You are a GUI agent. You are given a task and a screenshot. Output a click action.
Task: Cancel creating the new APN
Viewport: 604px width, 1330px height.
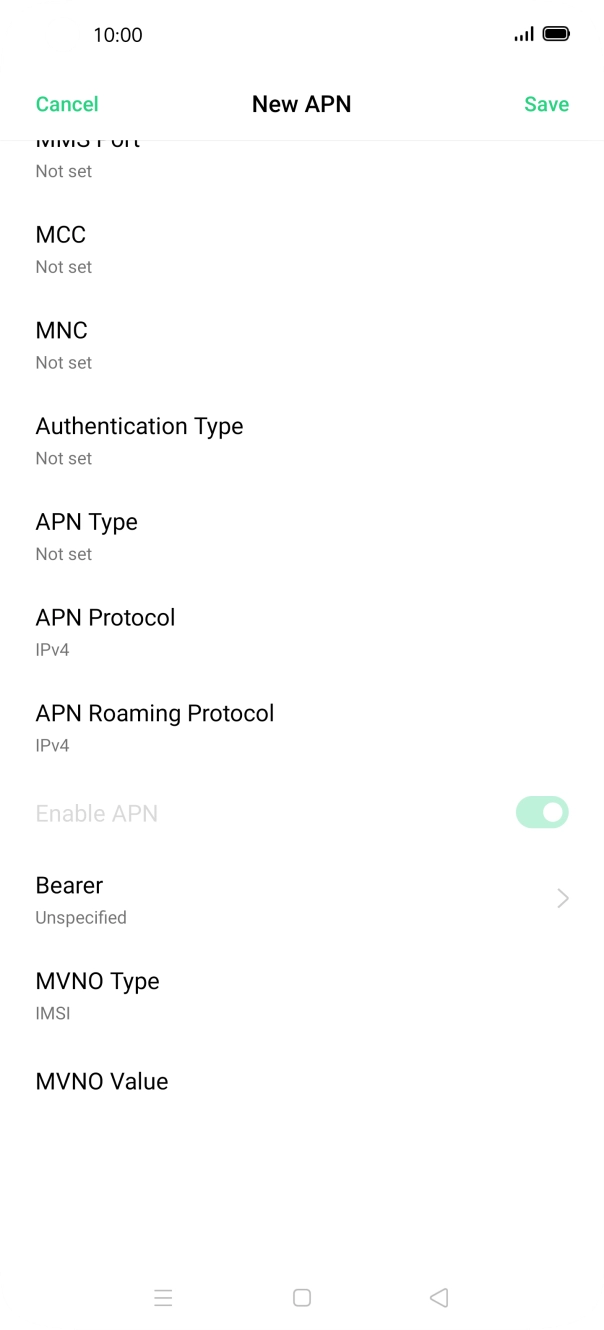(x=67, y=104)
